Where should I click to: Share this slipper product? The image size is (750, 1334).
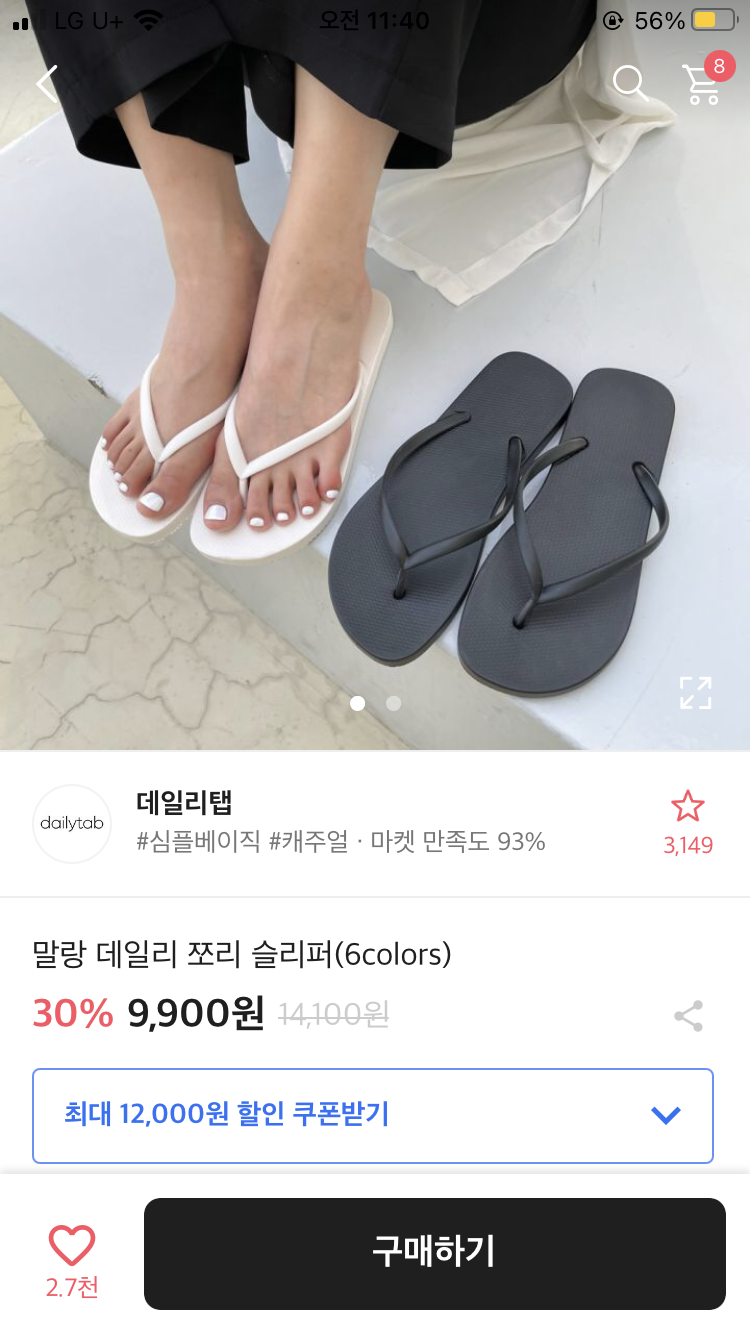688,1016
